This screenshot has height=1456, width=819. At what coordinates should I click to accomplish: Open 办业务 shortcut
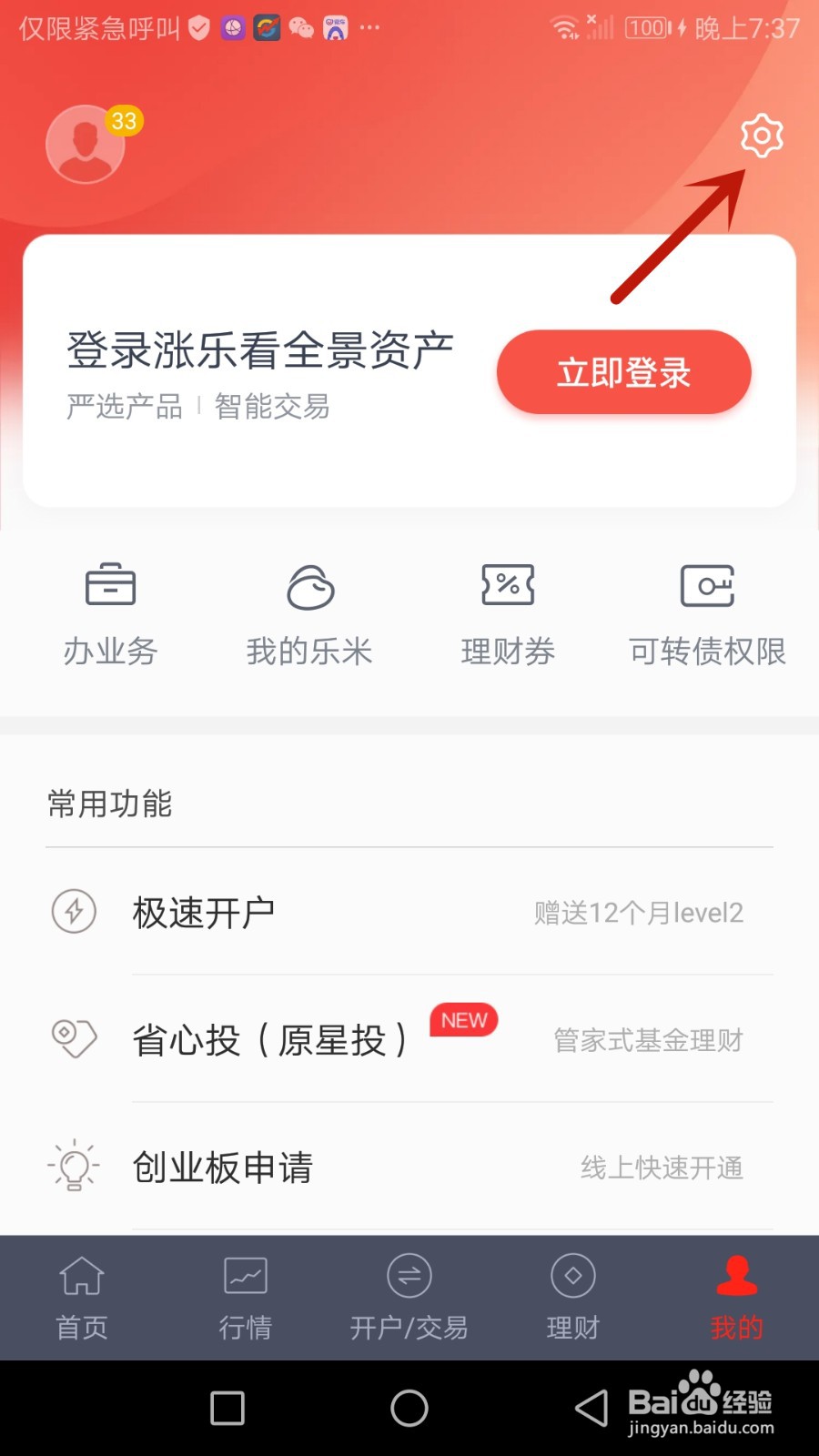[x=110, y=612]
